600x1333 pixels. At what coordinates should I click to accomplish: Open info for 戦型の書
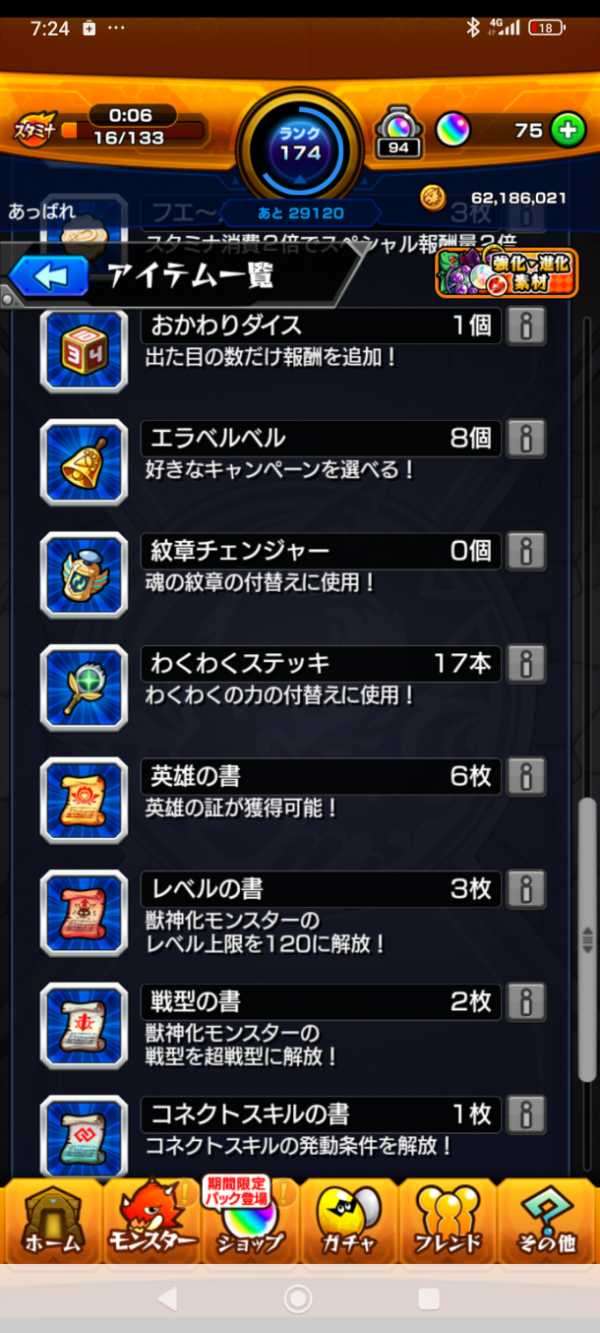coord(526,1001)
